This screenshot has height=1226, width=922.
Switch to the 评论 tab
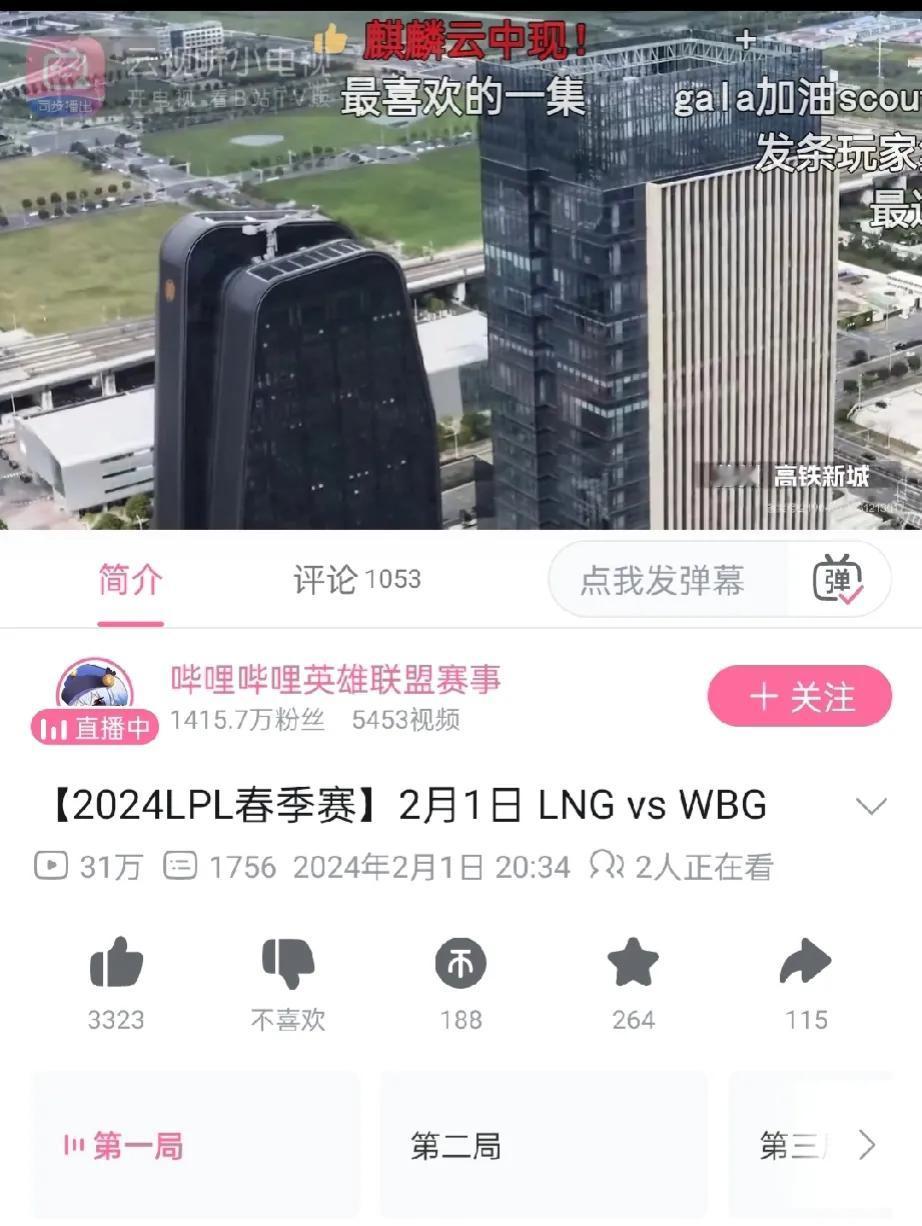pyautogui.click(x=356, y=579)
